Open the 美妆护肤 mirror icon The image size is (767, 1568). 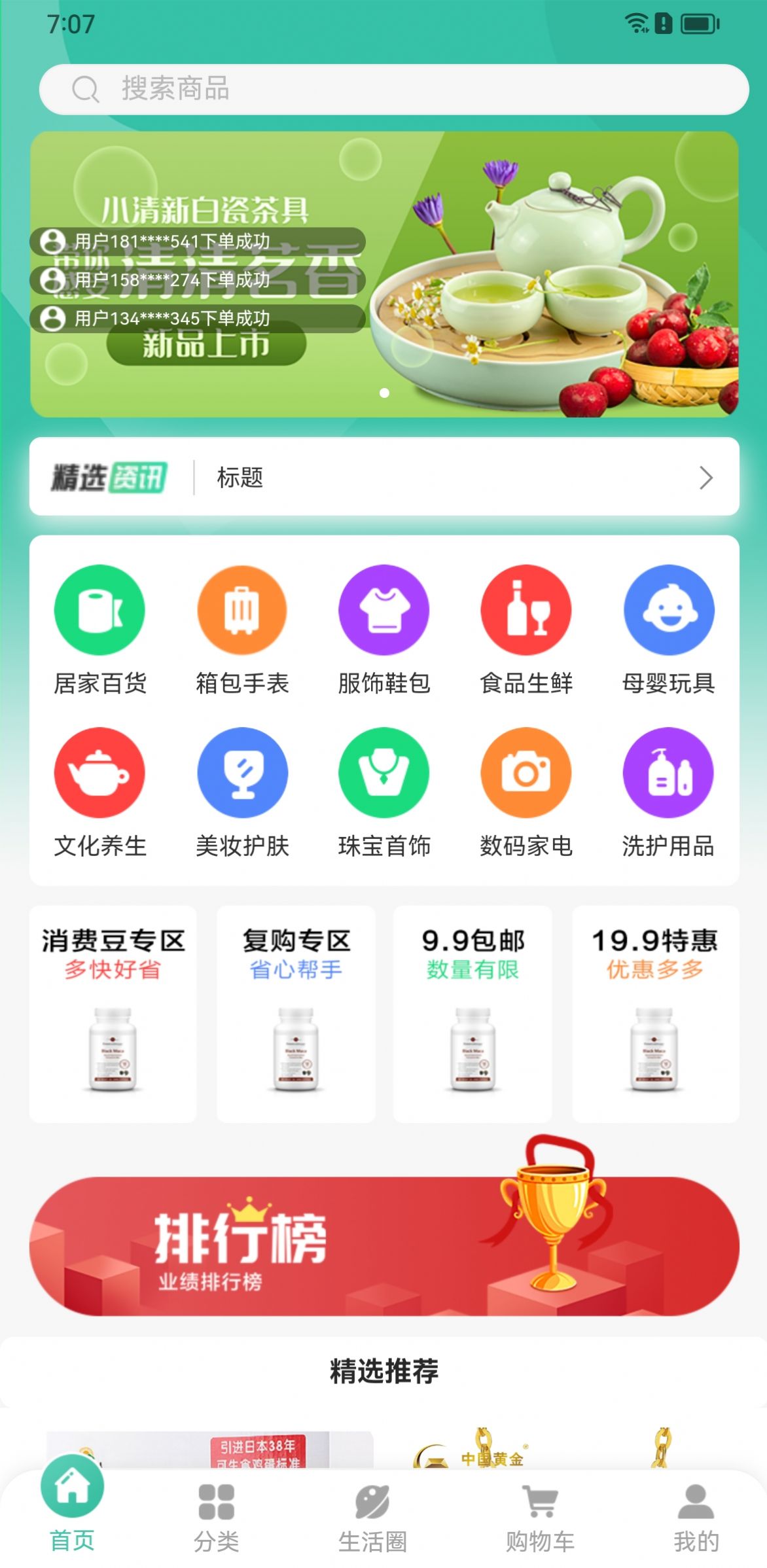pos(241,772)
